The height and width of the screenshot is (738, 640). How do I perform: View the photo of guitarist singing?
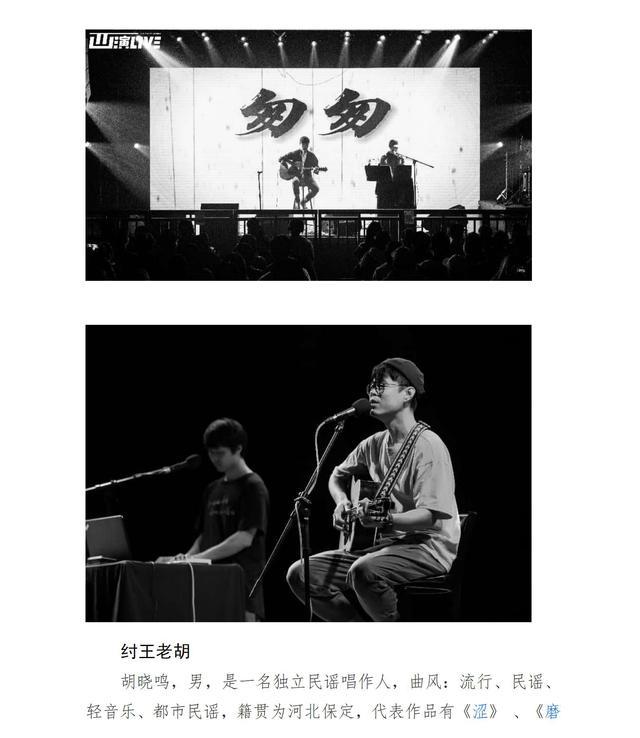click(308, 472)
